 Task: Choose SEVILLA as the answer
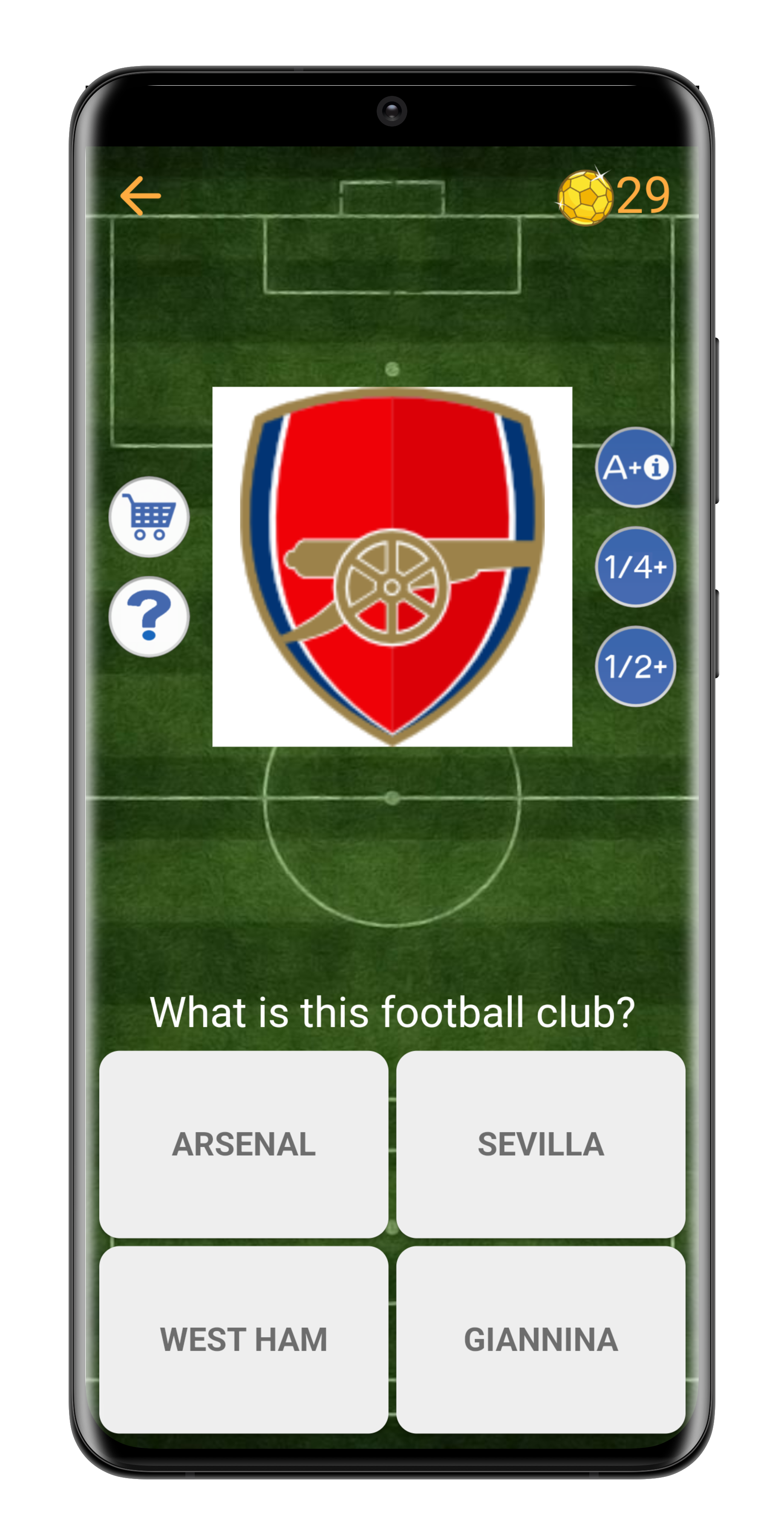[541, 1144]
